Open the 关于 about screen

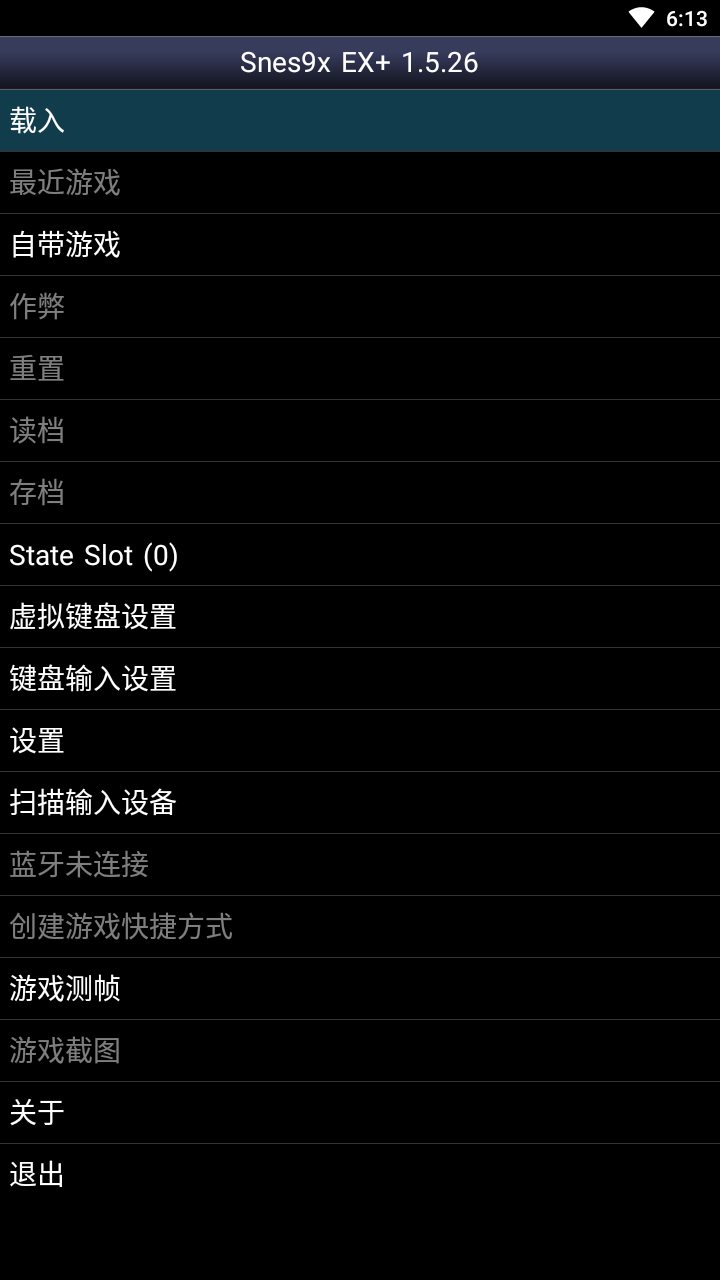[x=360, y=1113]
